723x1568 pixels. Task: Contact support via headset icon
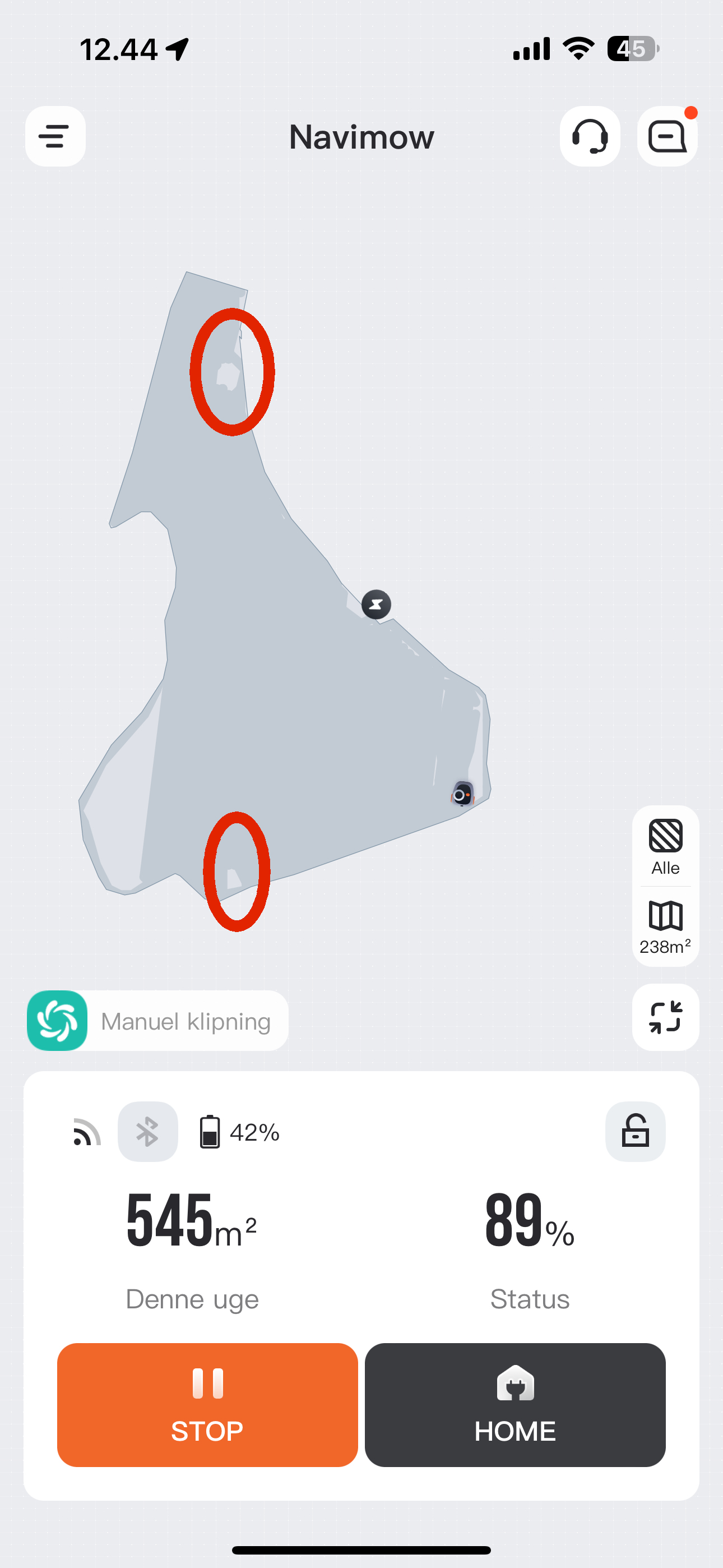589,136
